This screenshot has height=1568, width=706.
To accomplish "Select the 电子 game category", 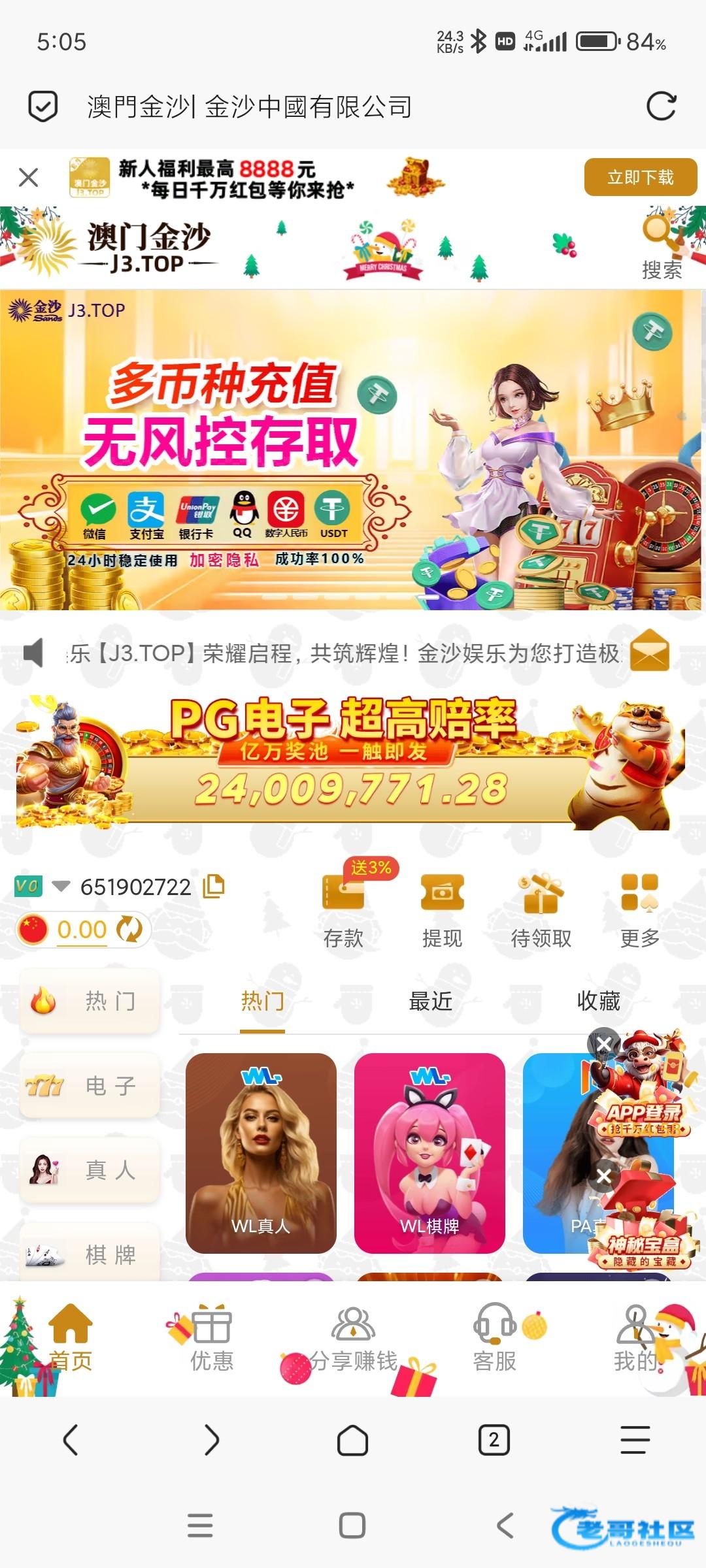I will [x=90, y=1086].
